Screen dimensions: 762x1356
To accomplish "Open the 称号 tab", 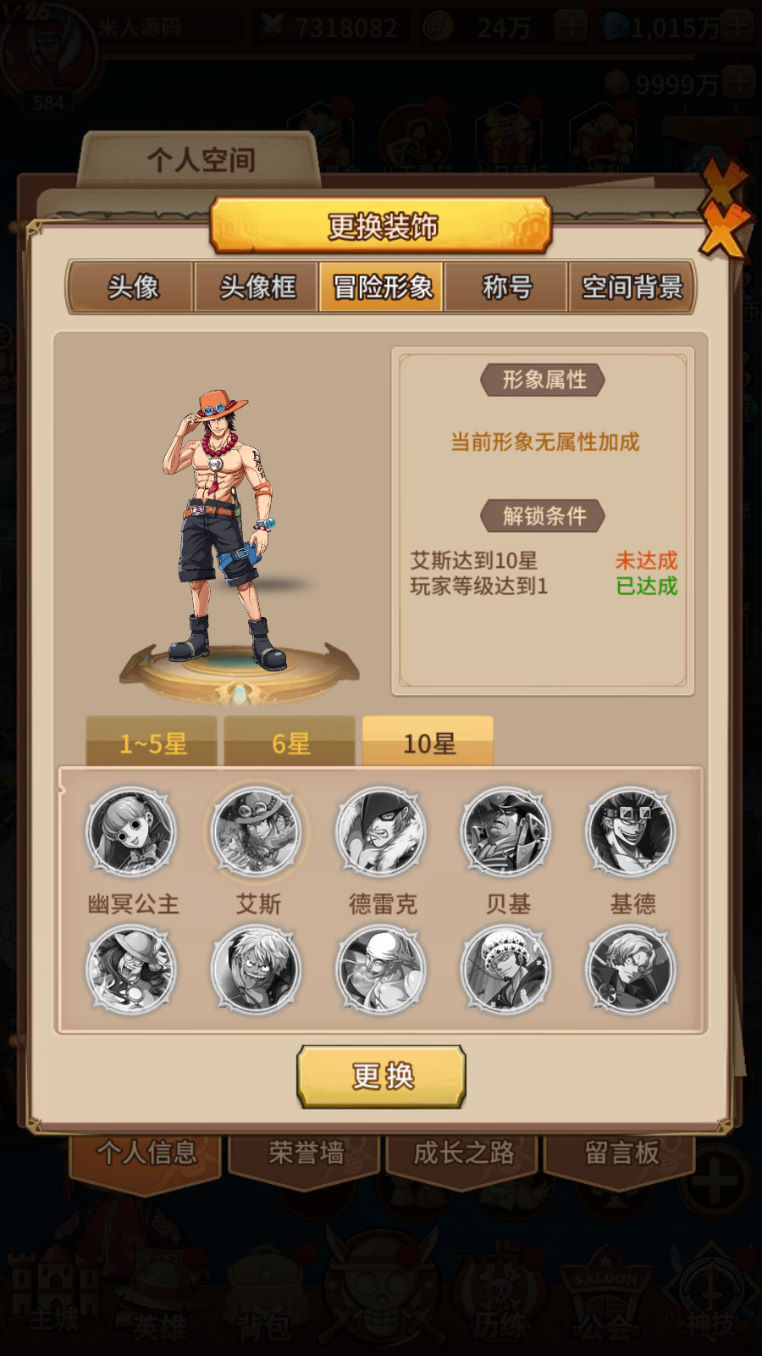I will pyautogui.click(x=507, y=288).
